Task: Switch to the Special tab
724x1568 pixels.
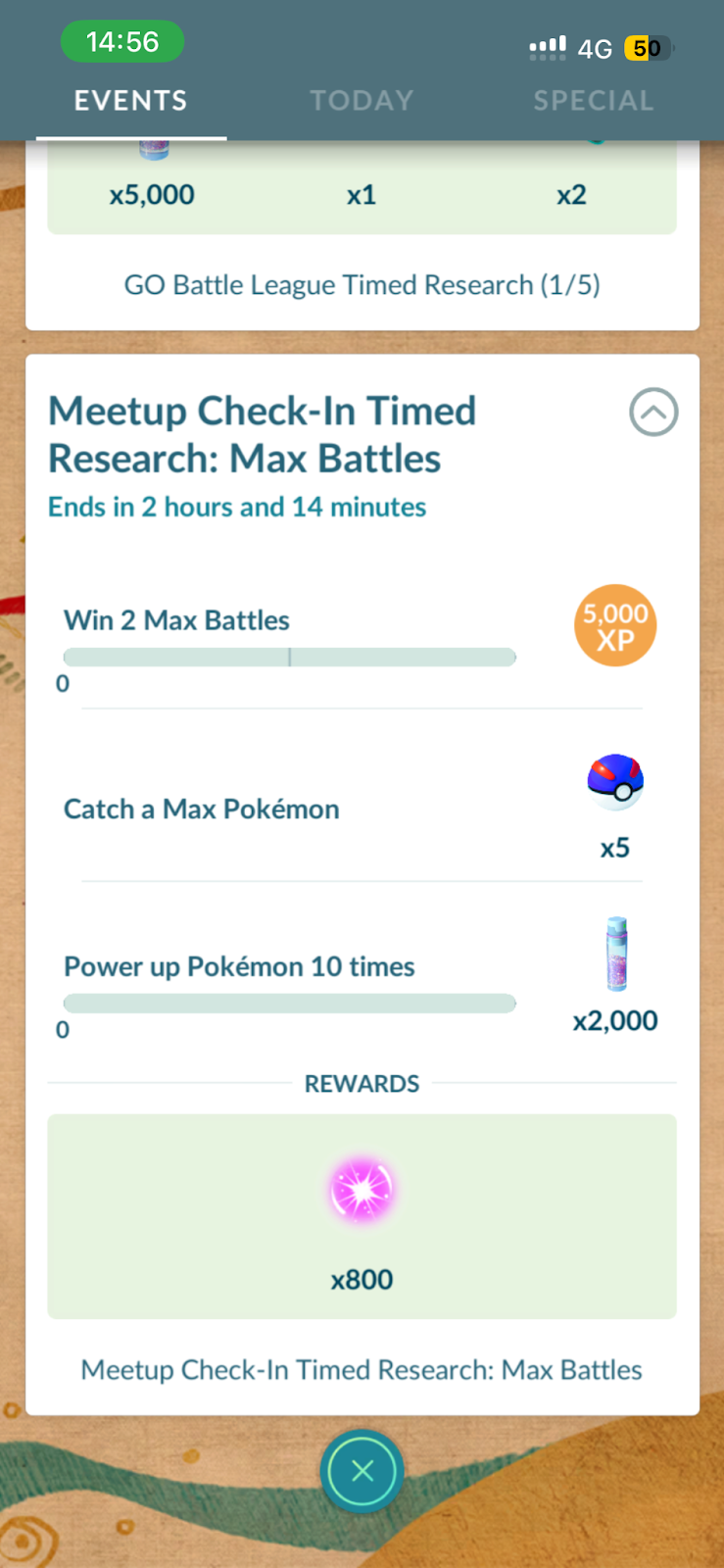Action: 593,101
